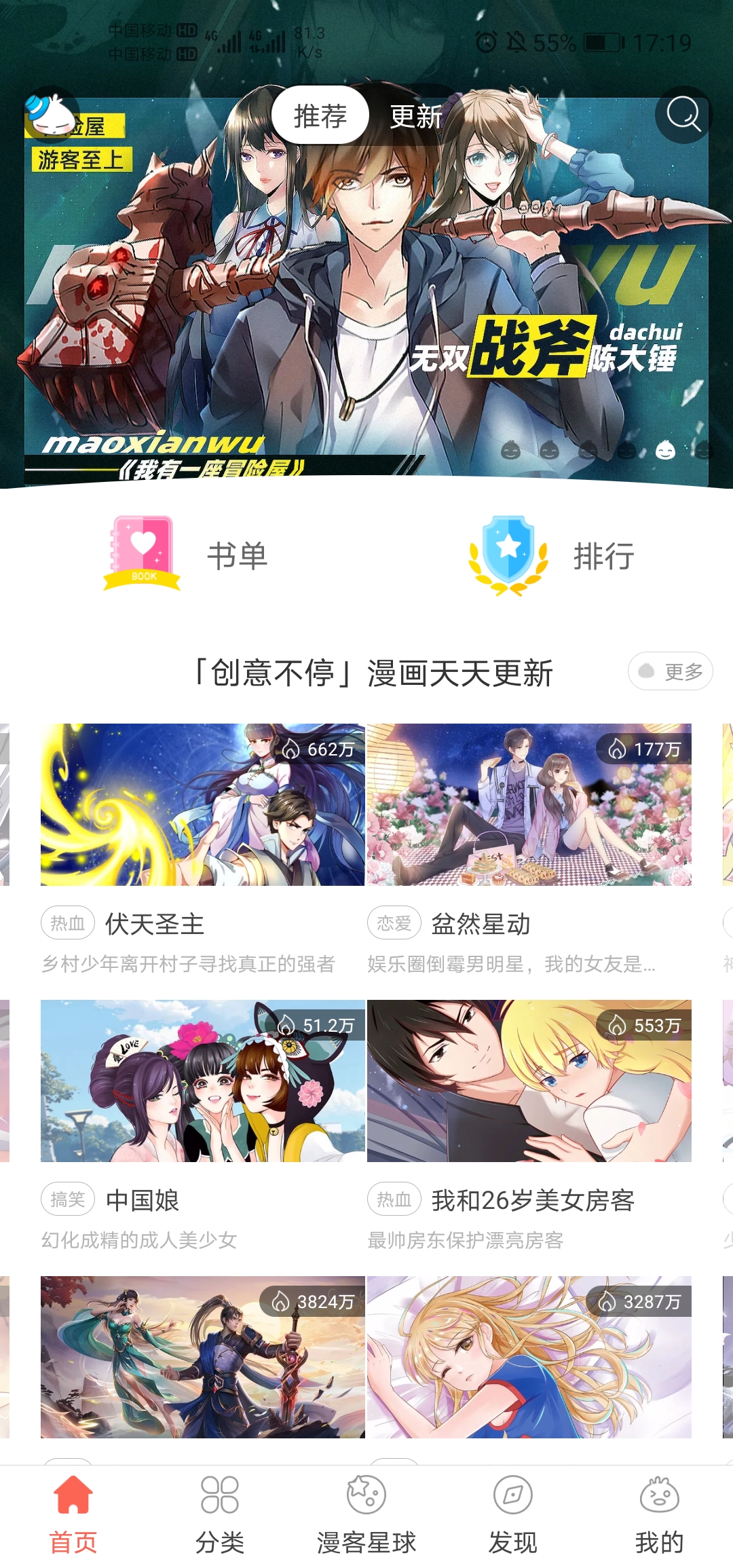
Task: Switch to the 更新 tab
Action: coord(416,116)
